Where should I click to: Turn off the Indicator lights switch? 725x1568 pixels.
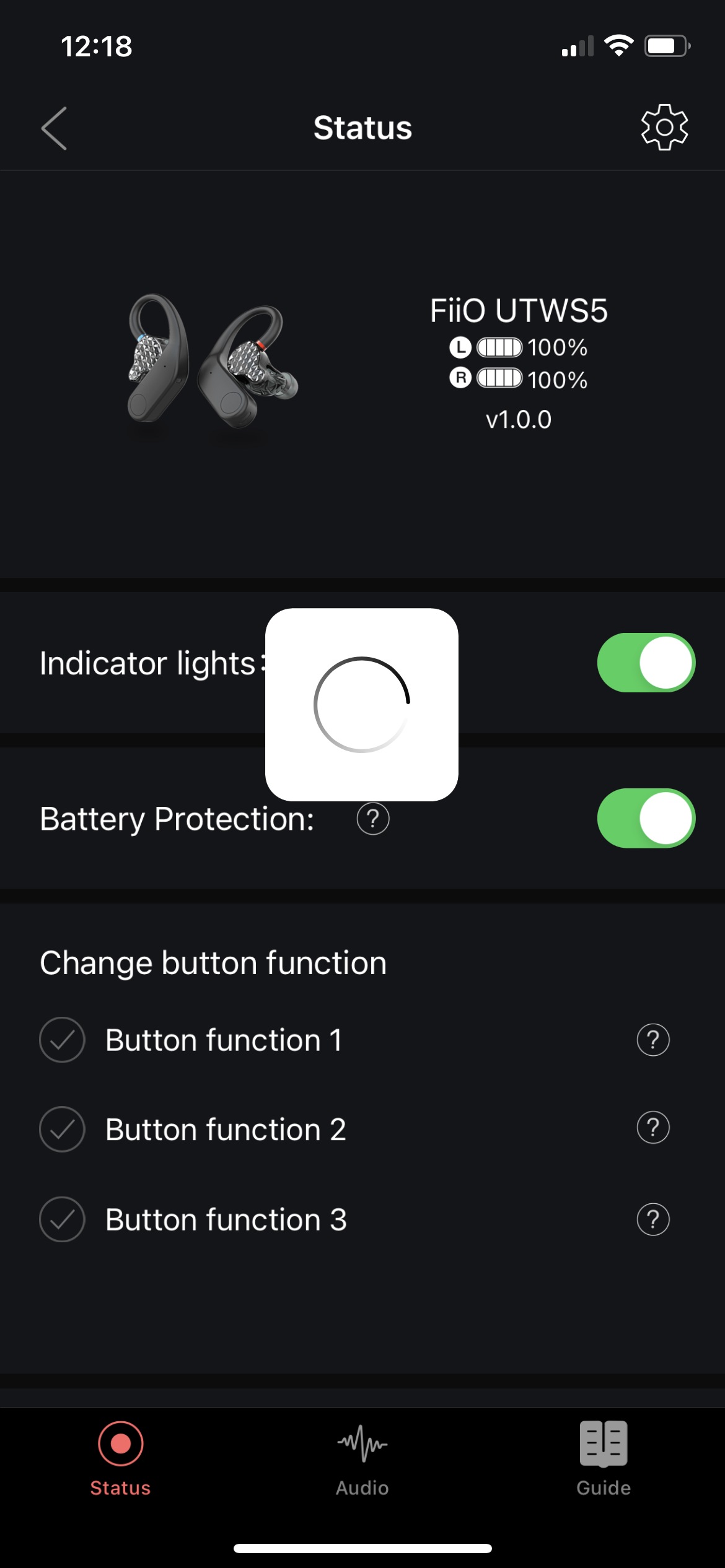coord(646,663)
